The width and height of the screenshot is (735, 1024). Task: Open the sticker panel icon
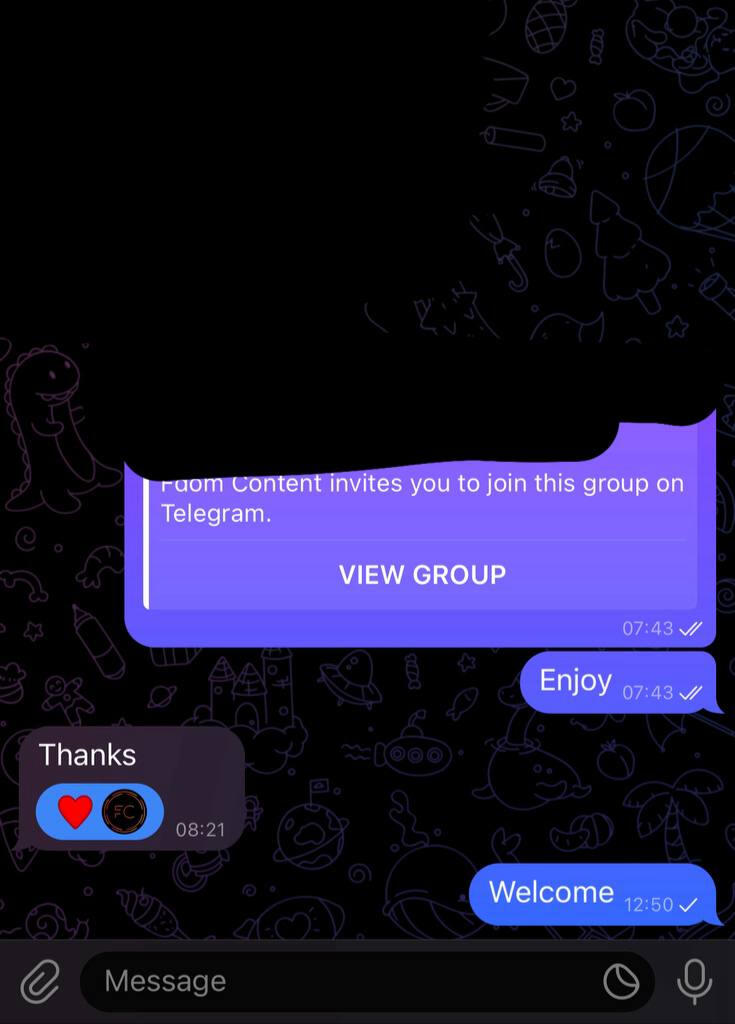click(x=621, y=981)
